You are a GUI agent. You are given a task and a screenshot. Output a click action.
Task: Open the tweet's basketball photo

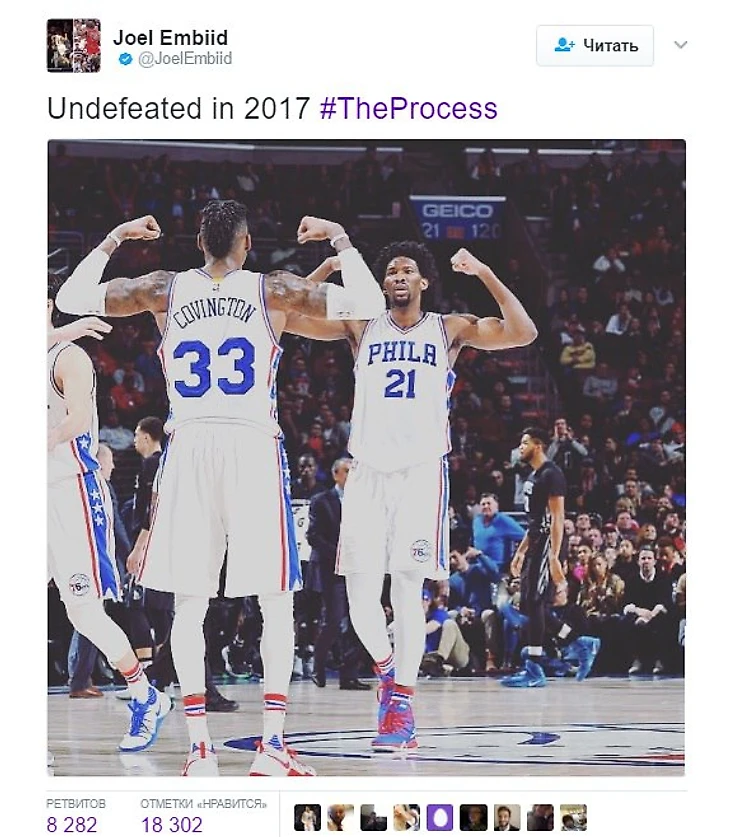[366, 457]
